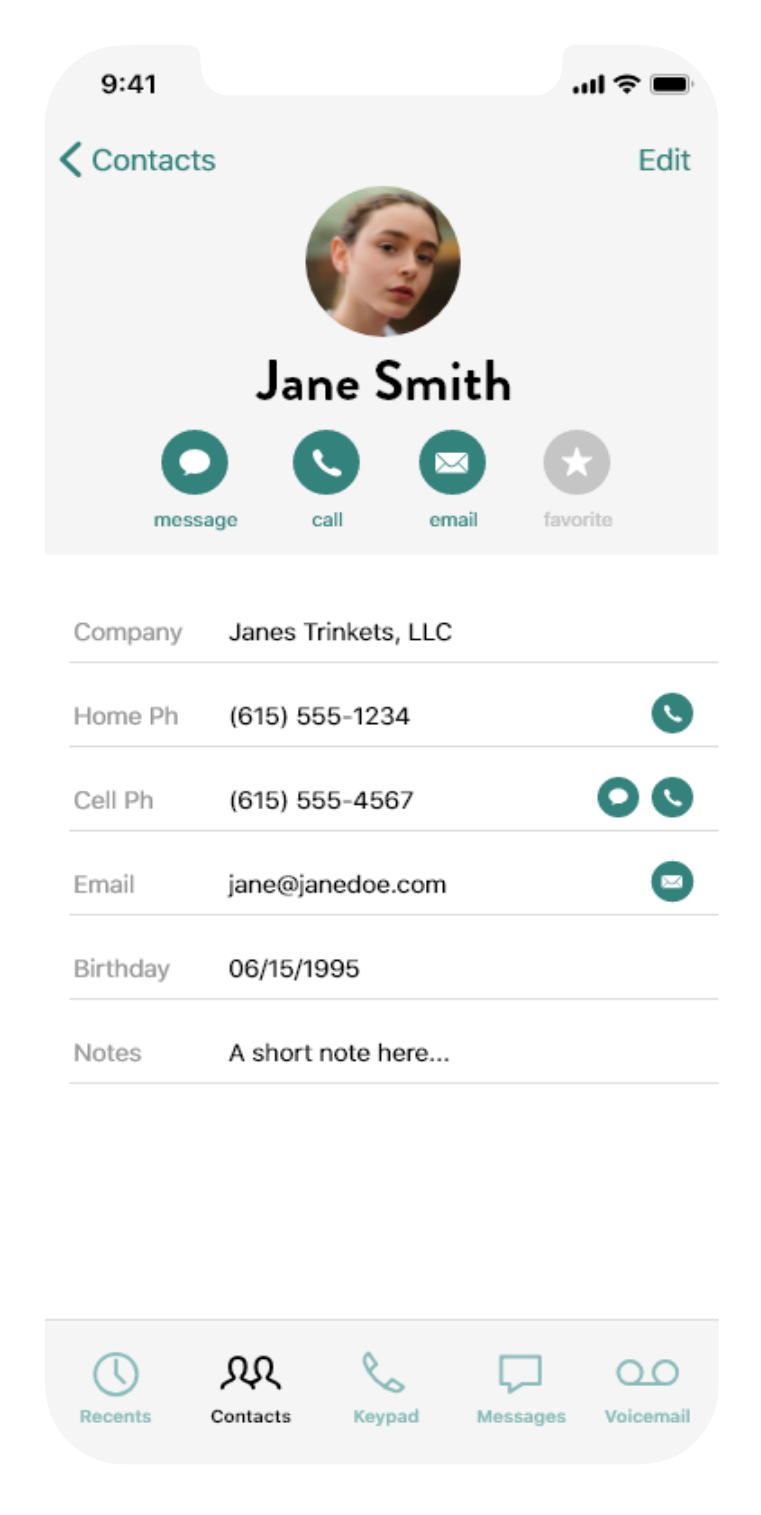Call Jane Smith using the call button
This screenshot has width=761, height=1515.
point(326,463)
